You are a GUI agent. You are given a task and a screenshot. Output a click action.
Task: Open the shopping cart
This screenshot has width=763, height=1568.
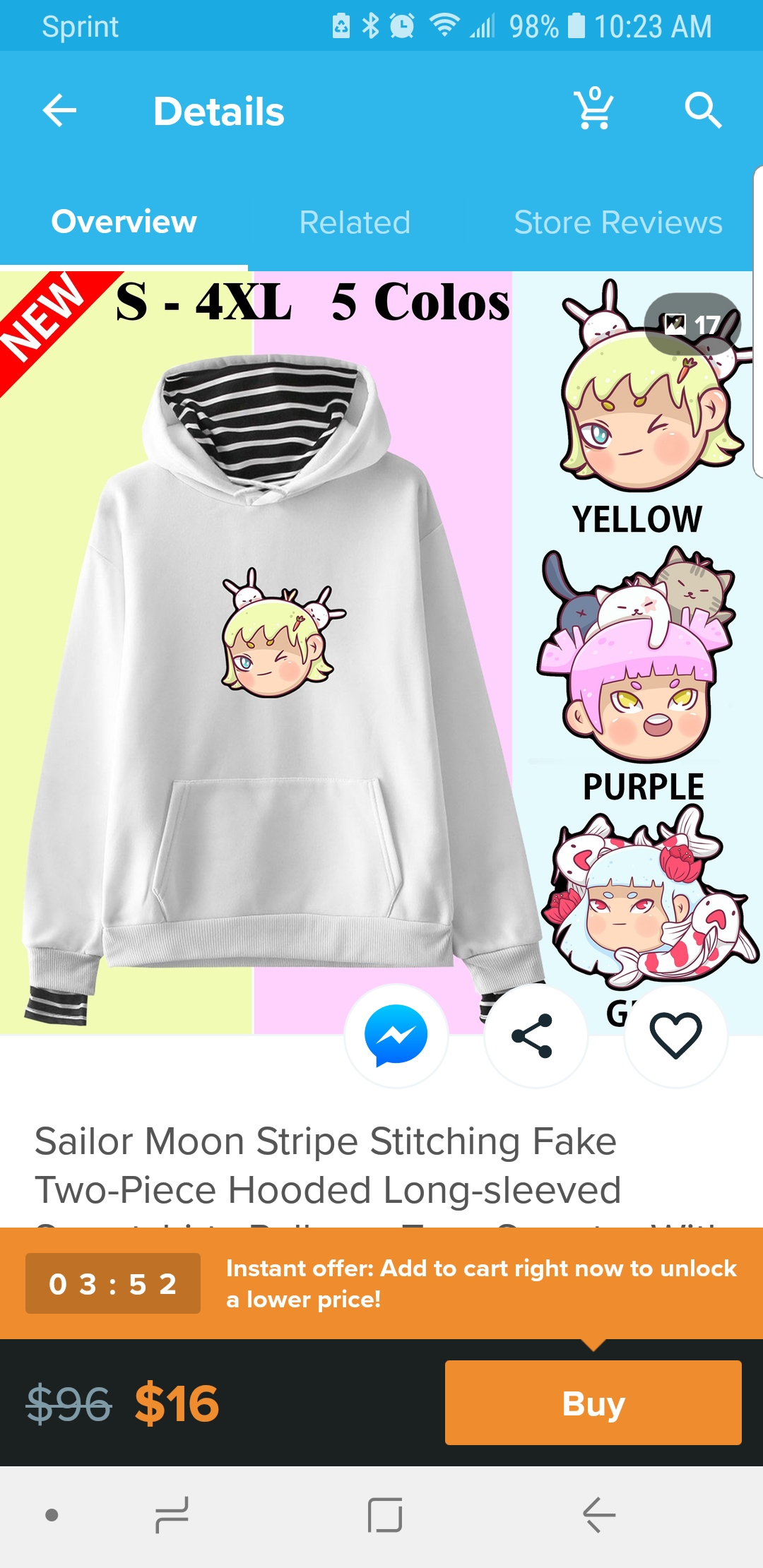(x=594, y=109)
